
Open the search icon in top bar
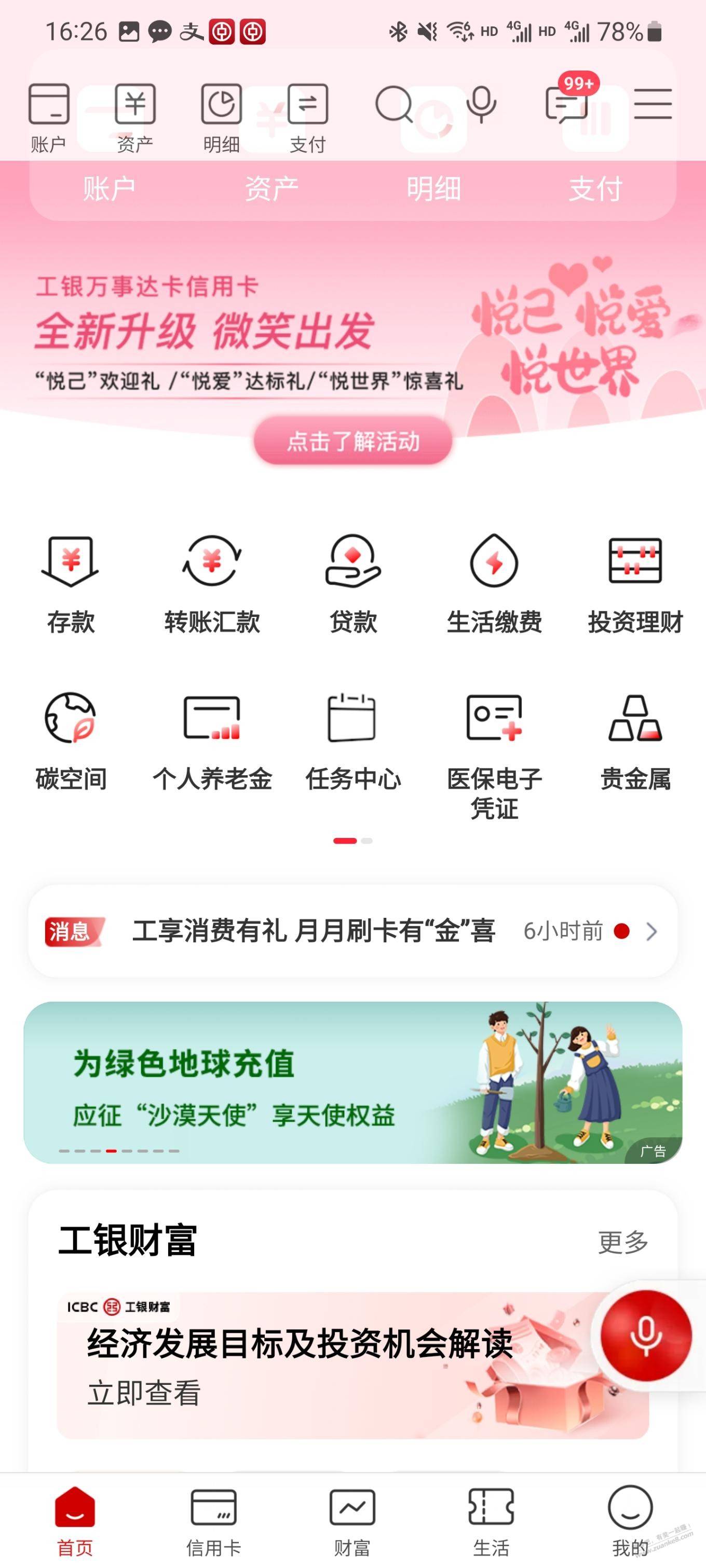(394, 105)
